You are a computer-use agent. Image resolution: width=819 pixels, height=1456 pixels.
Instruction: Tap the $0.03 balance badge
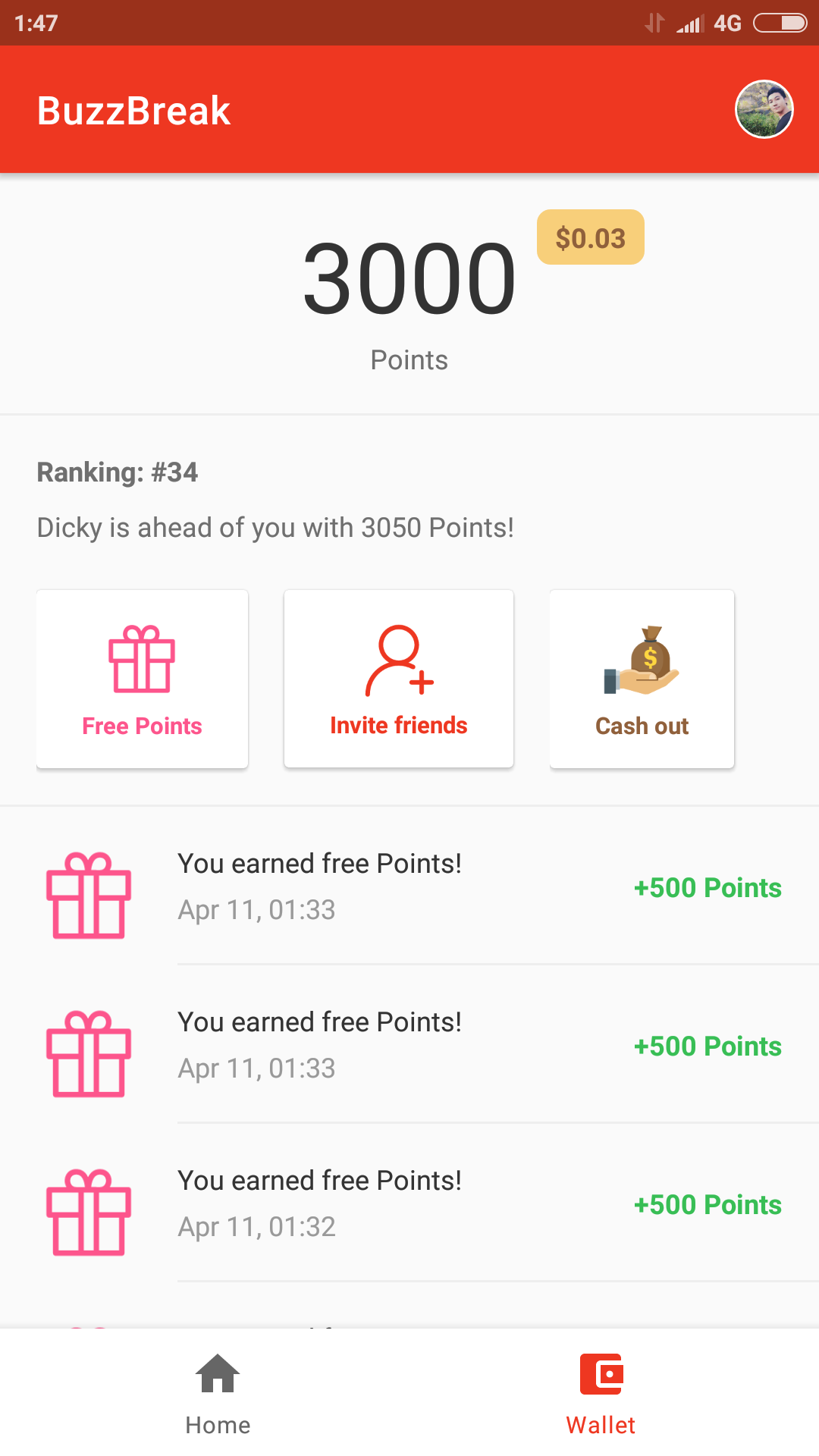coord(591,237)
